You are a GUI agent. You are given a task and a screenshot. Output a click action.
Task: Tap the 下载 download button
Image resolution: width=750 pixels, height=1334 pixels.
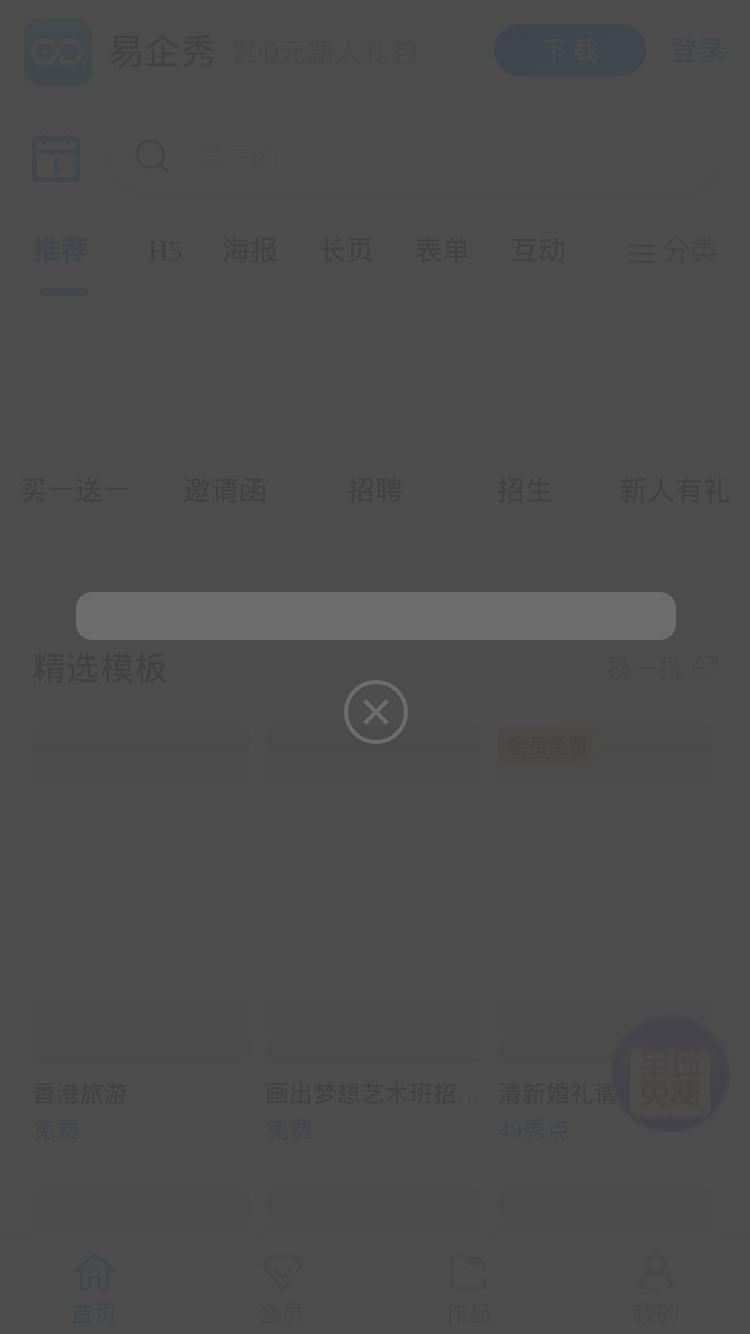coord(570,50)
